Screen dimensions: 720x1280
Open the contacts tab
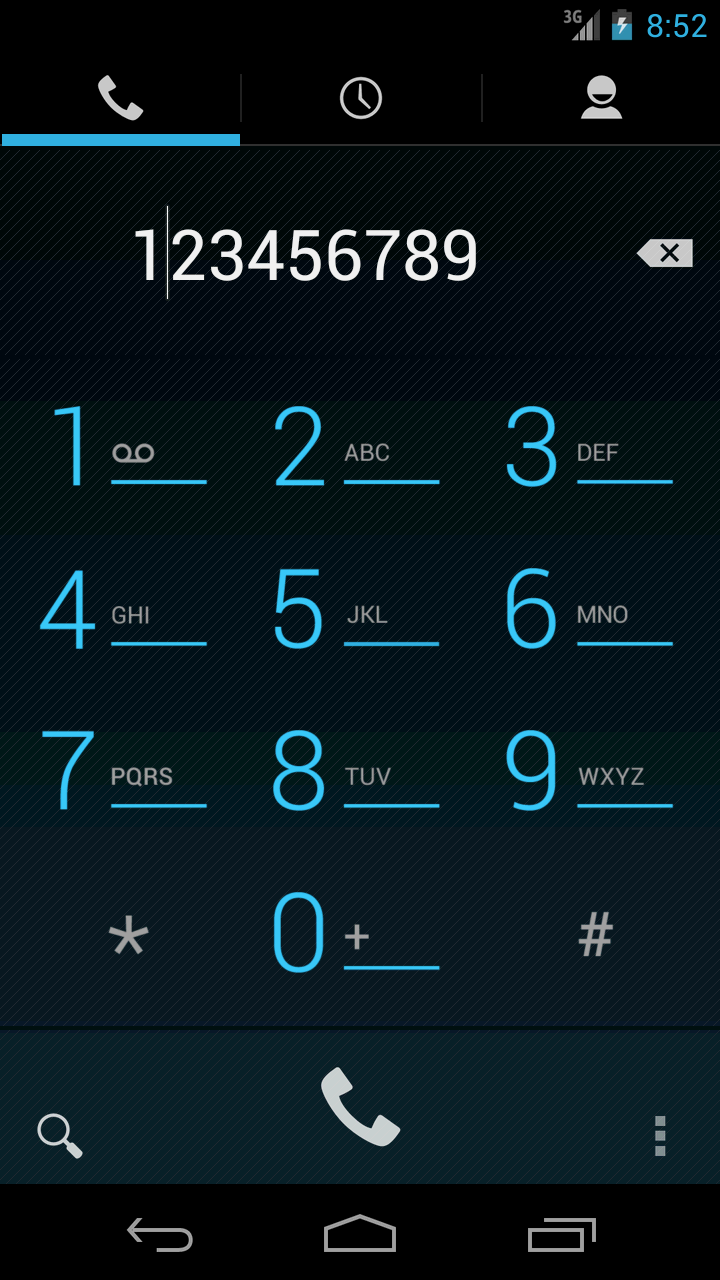[601, 98]
